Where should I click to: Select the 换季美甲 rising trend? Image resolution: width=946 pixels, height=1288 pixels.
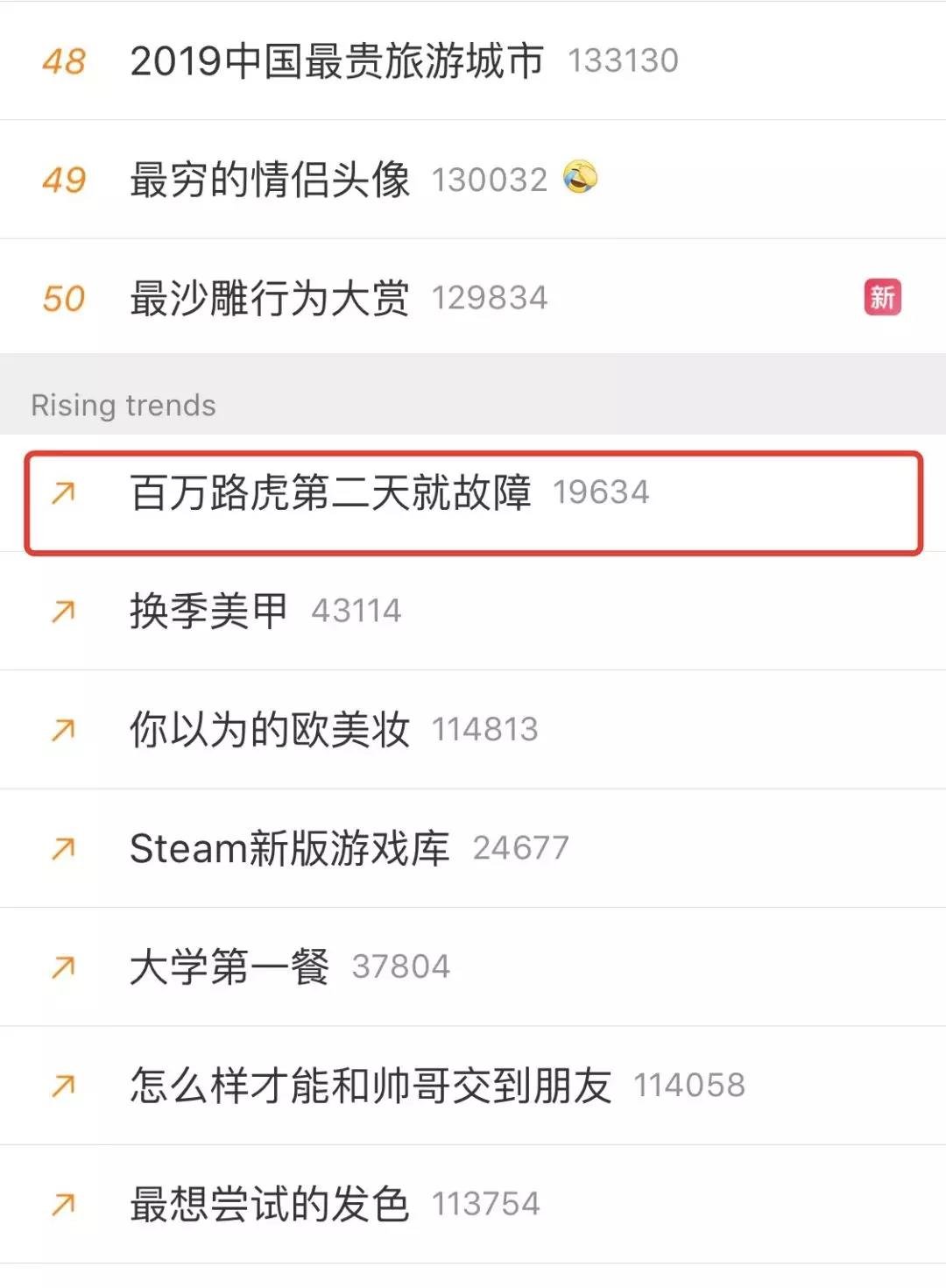pos(208,611)
